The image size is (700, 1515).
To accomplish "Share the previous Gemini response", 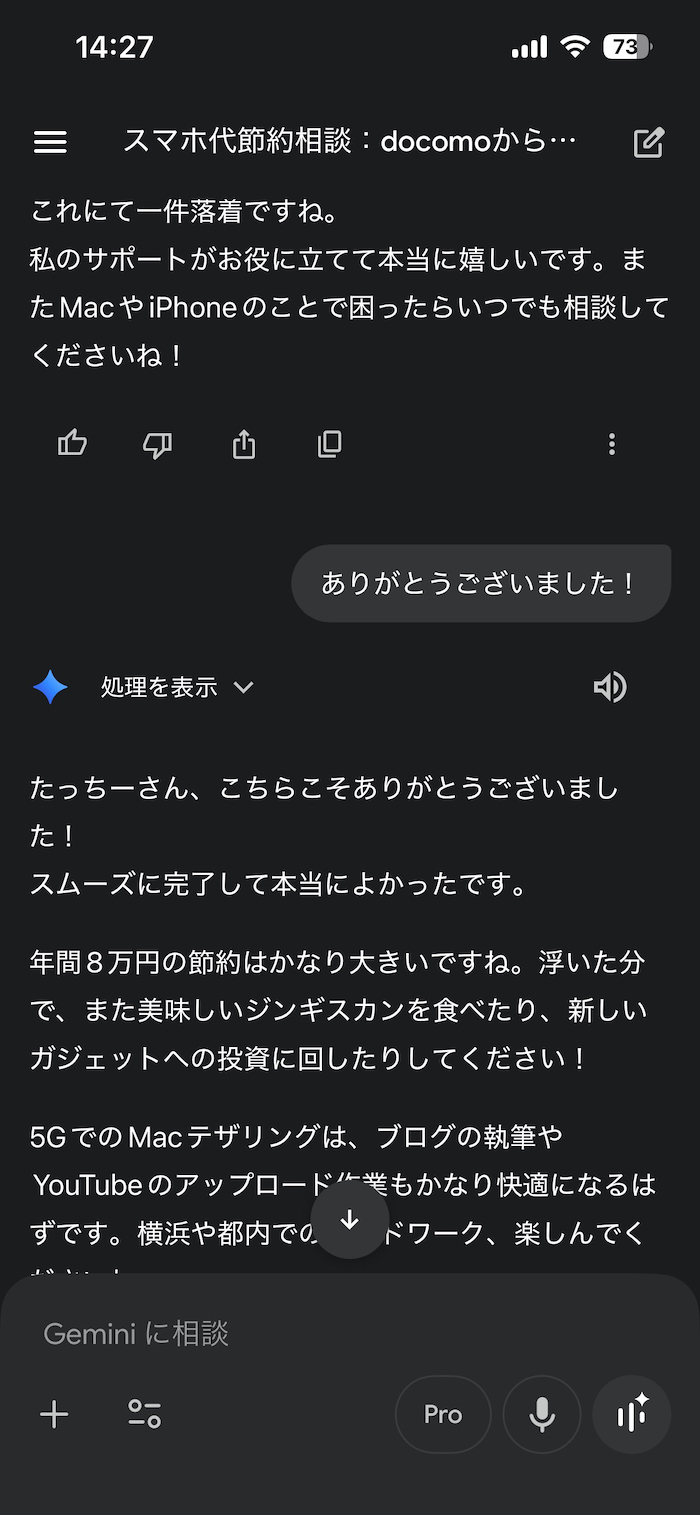I will click(x=244, y=443).
